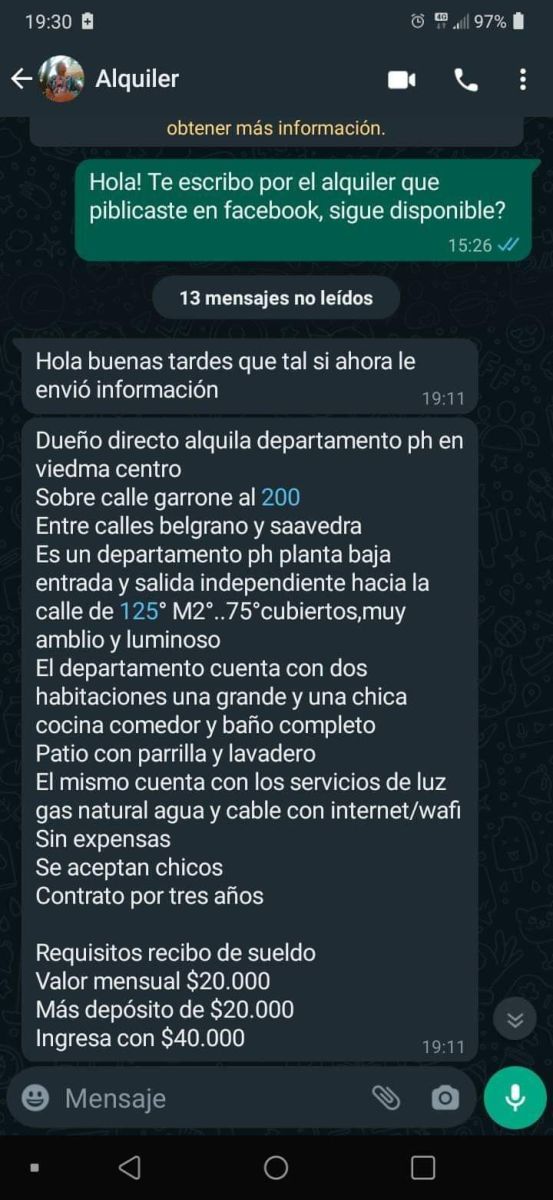Image resolution: width=553 pixels, height=1200 pixels.
Task: Open the chat overflow menu
Action: point(522,80)
